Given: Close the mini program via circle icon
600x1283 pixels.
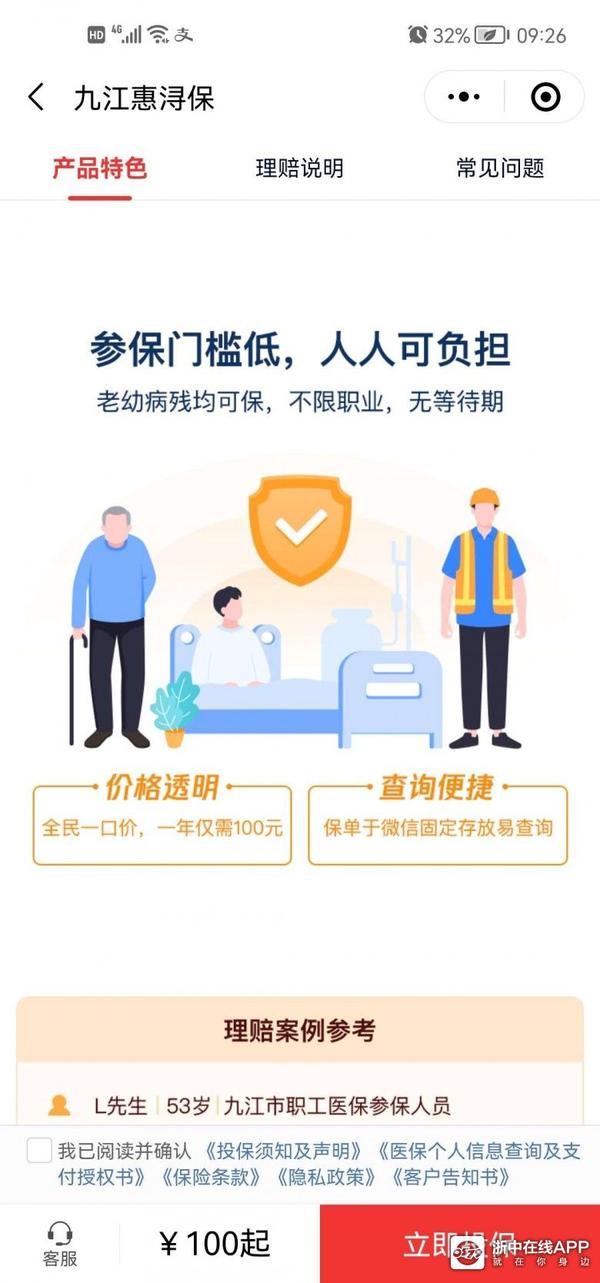Looking at the screenshot, I should (x=545, y=98).
